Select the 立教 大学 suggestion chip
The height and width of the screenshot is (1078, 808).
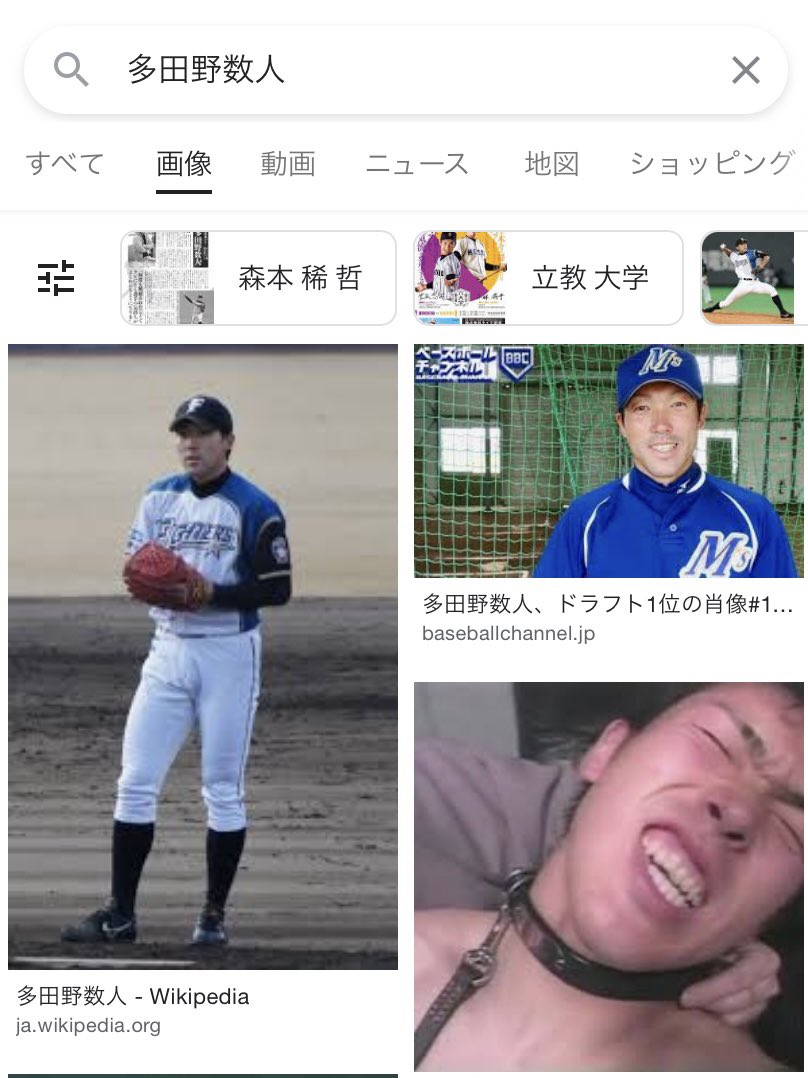548,278
